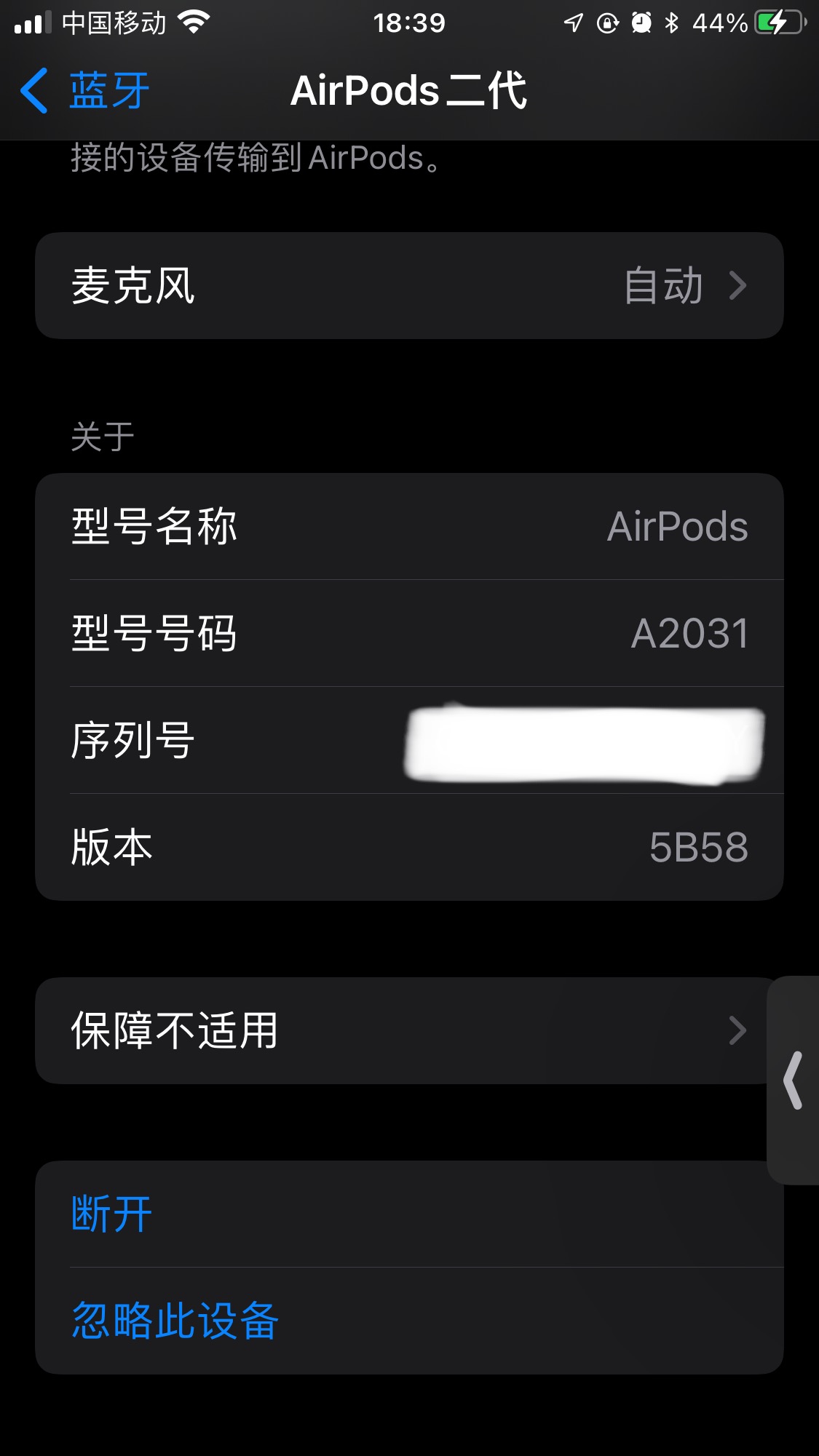819x1456 pixels.
Task: Go back to the 蓝牙 settings
Action: pos(84,91)
